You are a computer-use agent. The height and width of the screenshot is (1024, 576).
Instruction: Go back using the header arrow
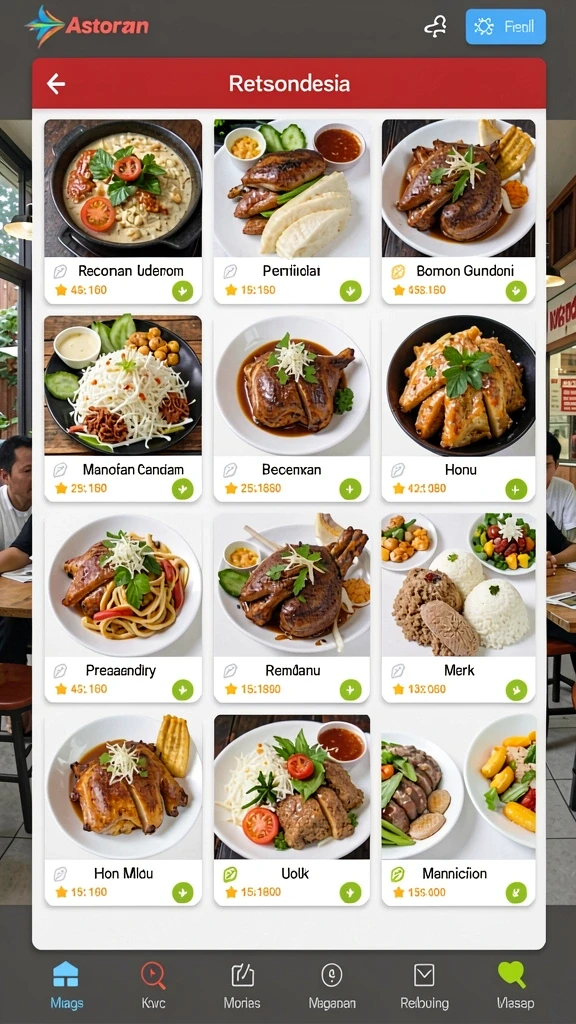(56, 84)
